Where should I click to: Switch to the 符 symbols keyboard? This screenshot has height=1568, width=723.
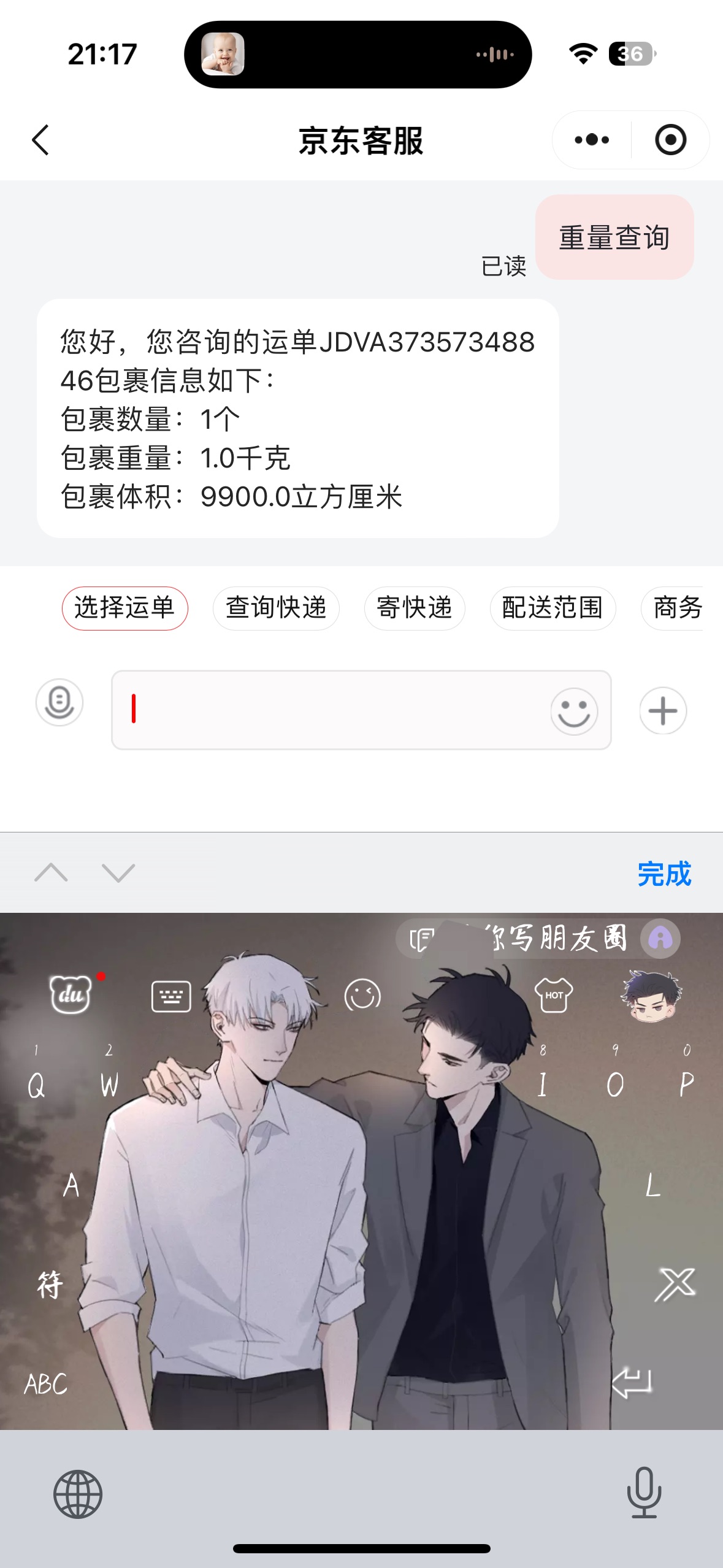pyautogui.click(x=50, y=1284)
